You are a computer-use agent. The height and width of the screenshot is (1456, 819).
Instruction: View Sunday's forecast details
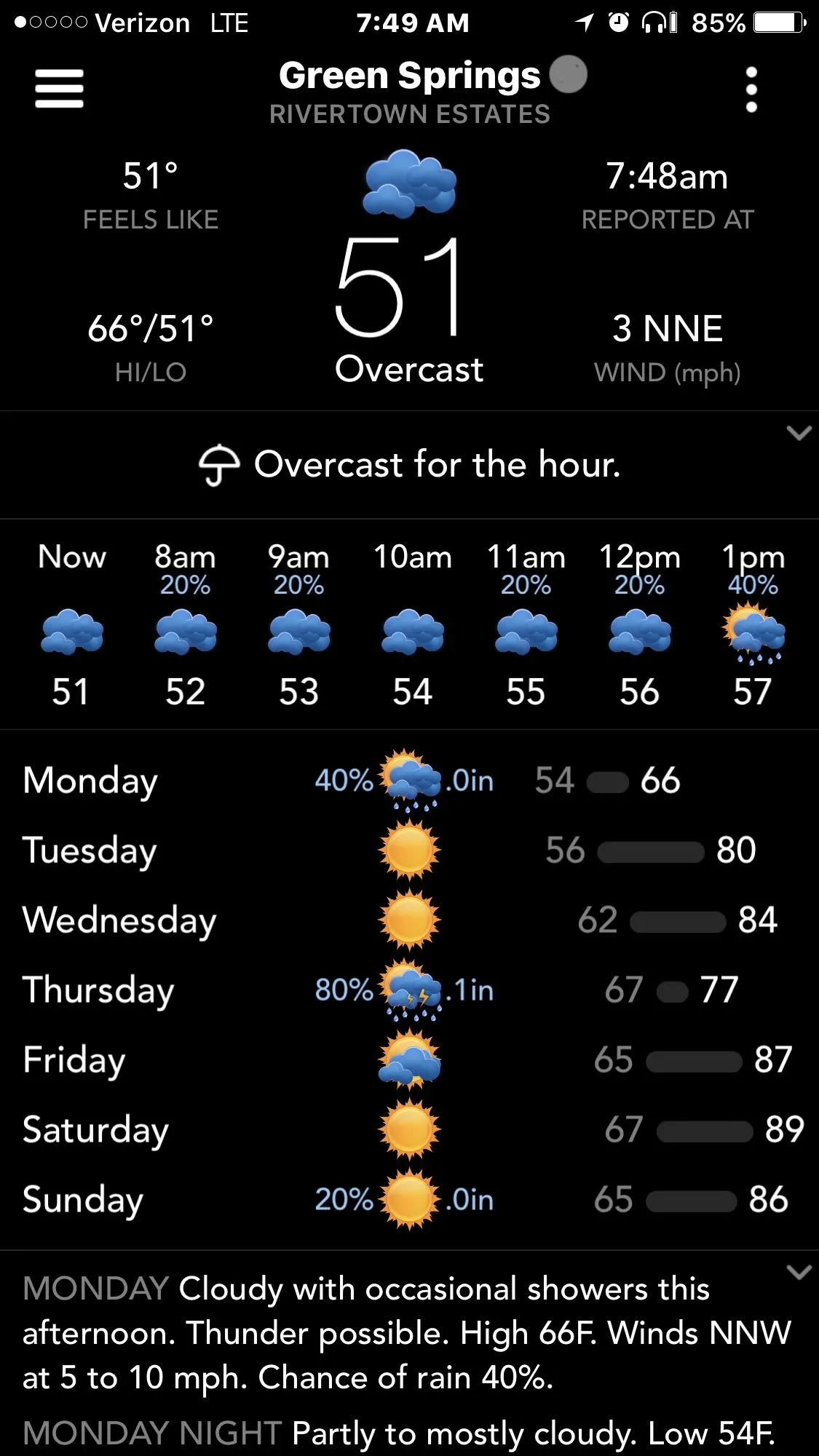[409, 1200]
